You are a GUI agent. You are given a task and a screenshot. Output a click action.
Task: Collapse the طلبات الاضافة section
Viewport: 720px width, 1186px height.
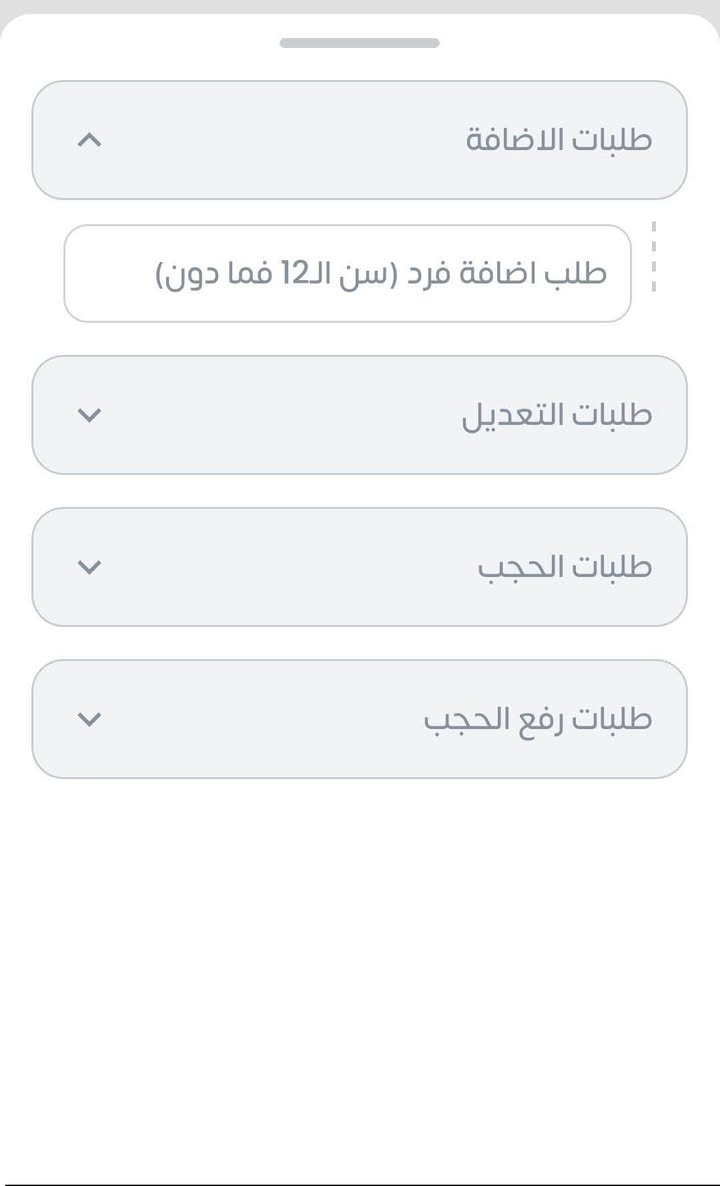[x=360, y=140]
